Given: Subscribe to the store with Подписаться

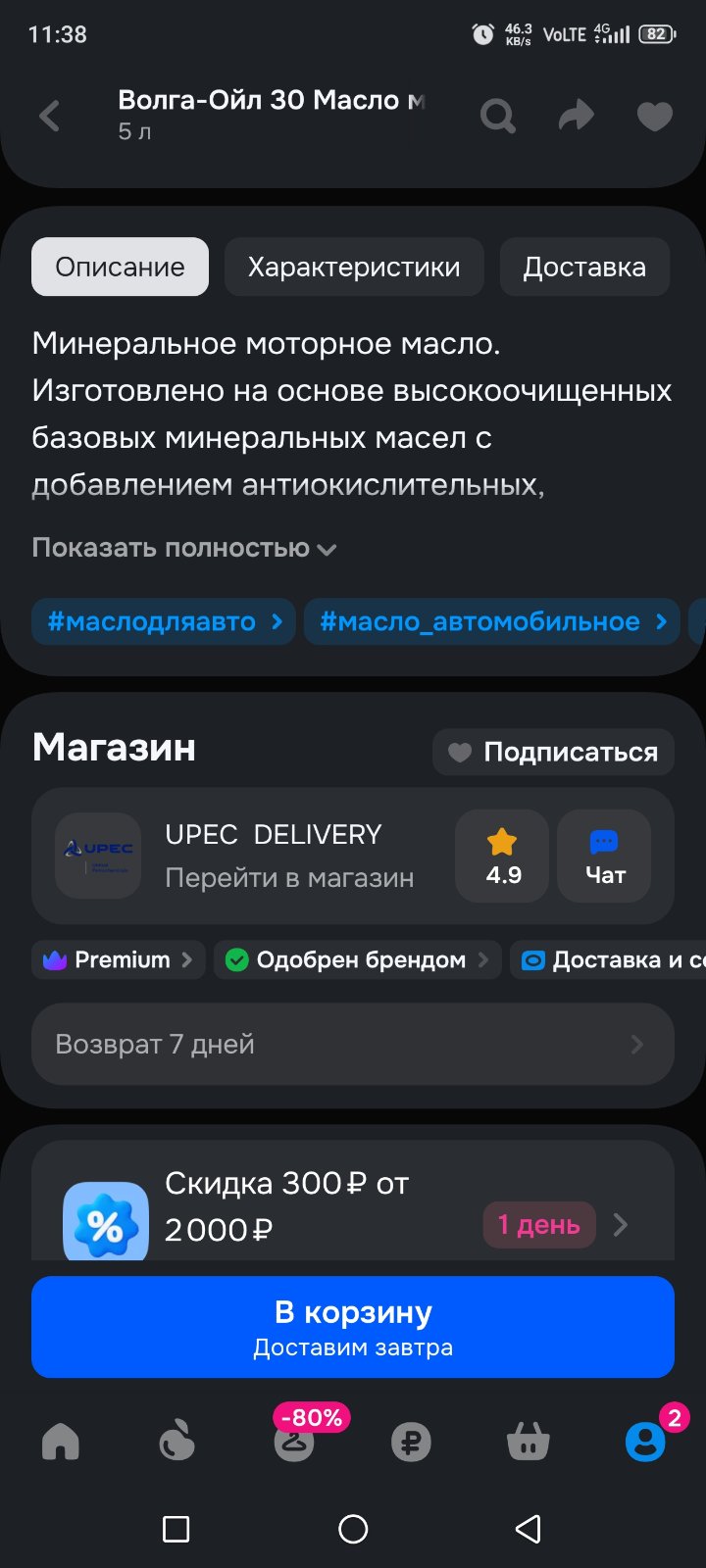Looking at the screenshot, I should [x=553, y=752].
